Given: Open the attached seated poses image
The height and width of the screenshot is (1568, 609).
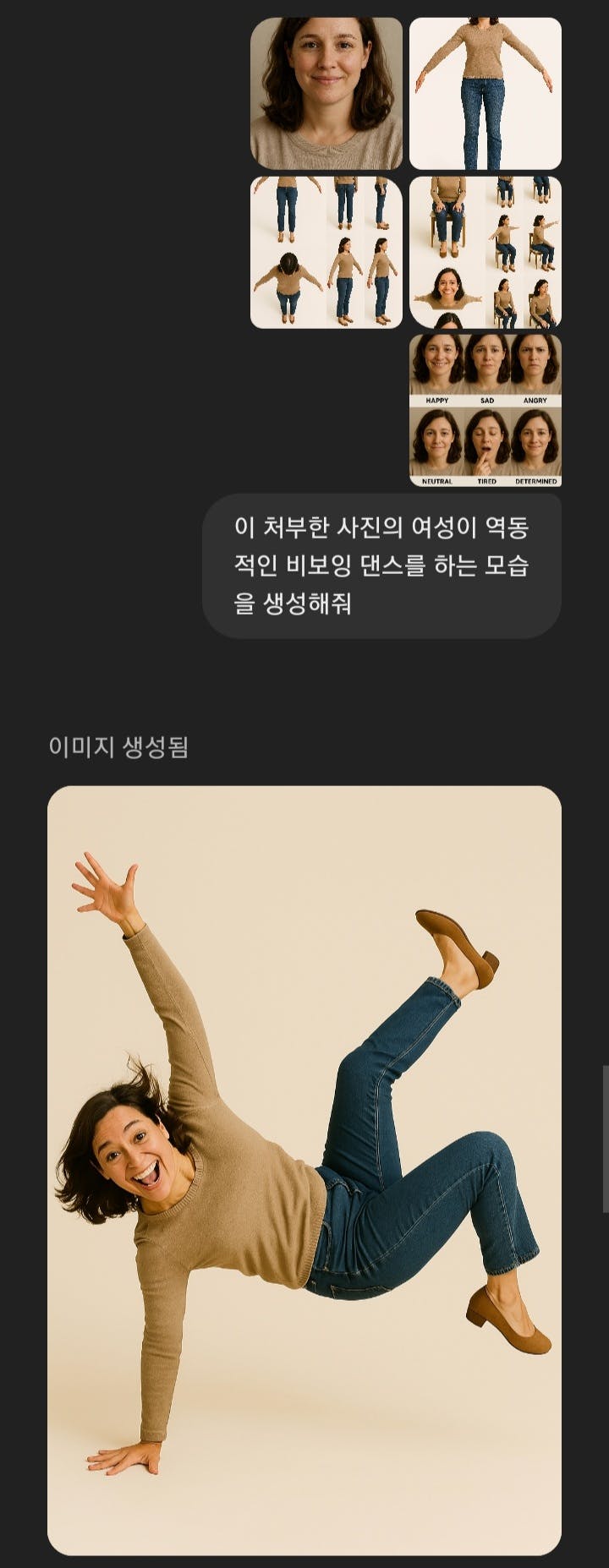Looking at the screenshot, I should pyautogui.click(x=485, y=252).
